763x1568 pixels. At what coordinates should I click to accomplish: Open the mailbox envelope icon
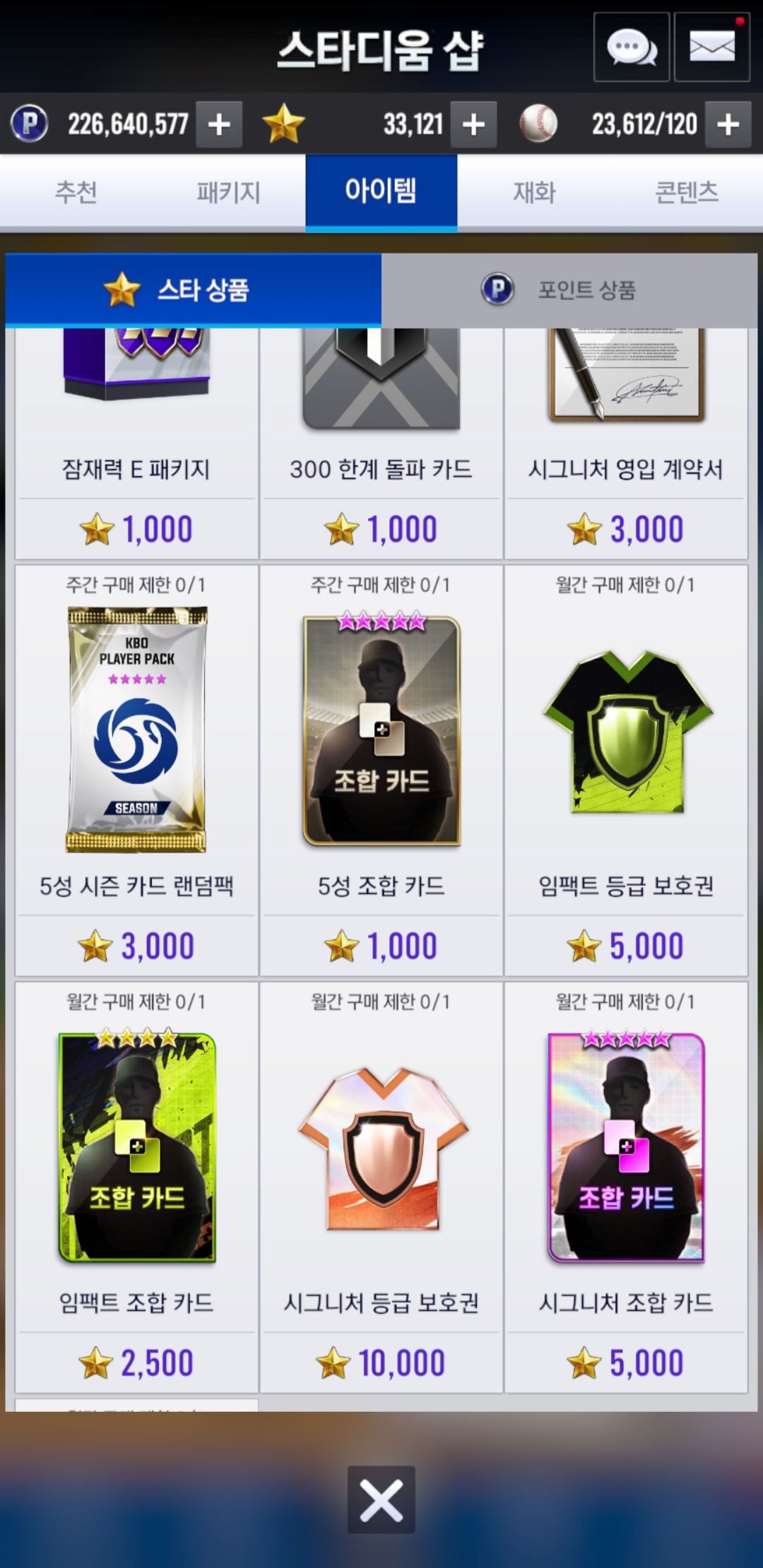point(711,48)
